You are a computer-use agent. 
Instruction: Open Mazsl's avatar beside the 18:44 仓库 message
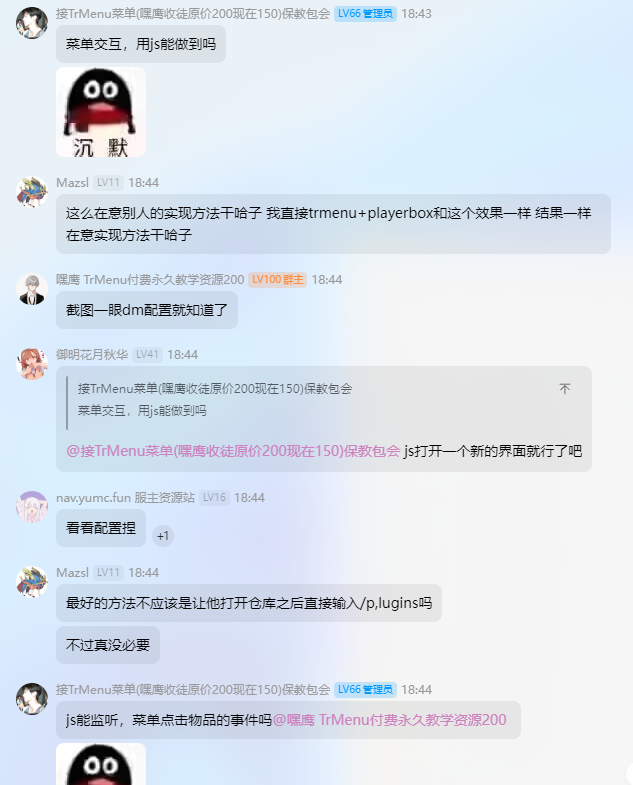[x=31, y=581]
